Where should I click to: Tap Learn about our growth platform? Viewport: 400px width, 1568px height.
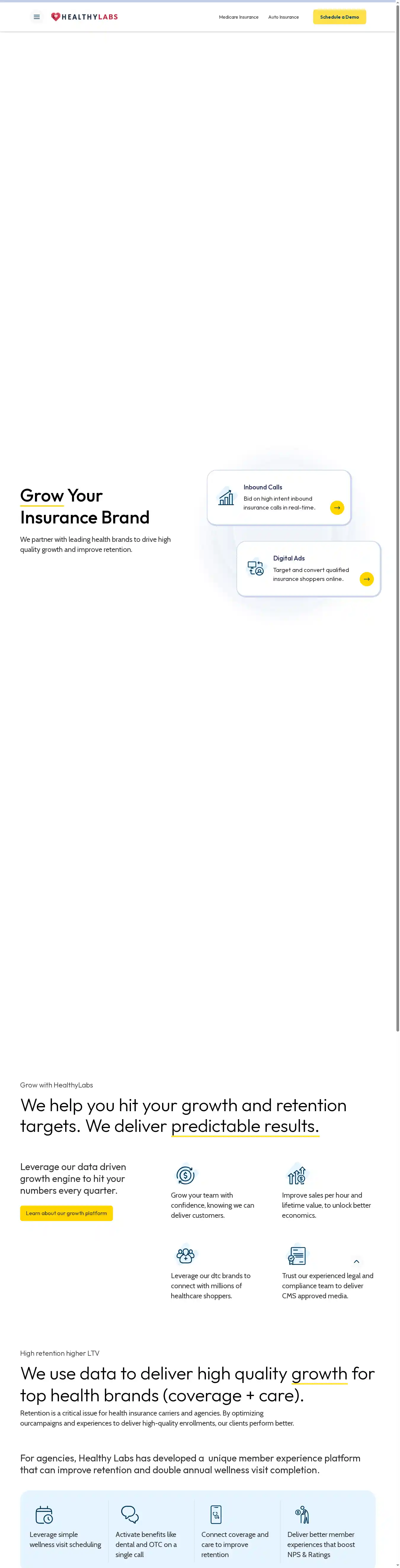click(66, 1213)
